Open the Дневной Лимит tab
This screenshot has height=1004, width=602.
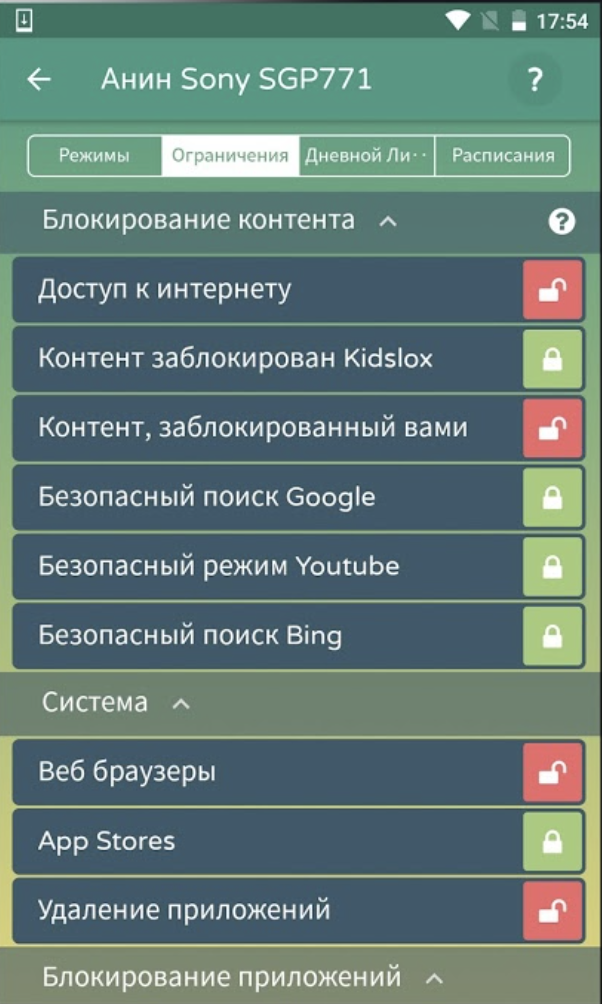[366, 156]
